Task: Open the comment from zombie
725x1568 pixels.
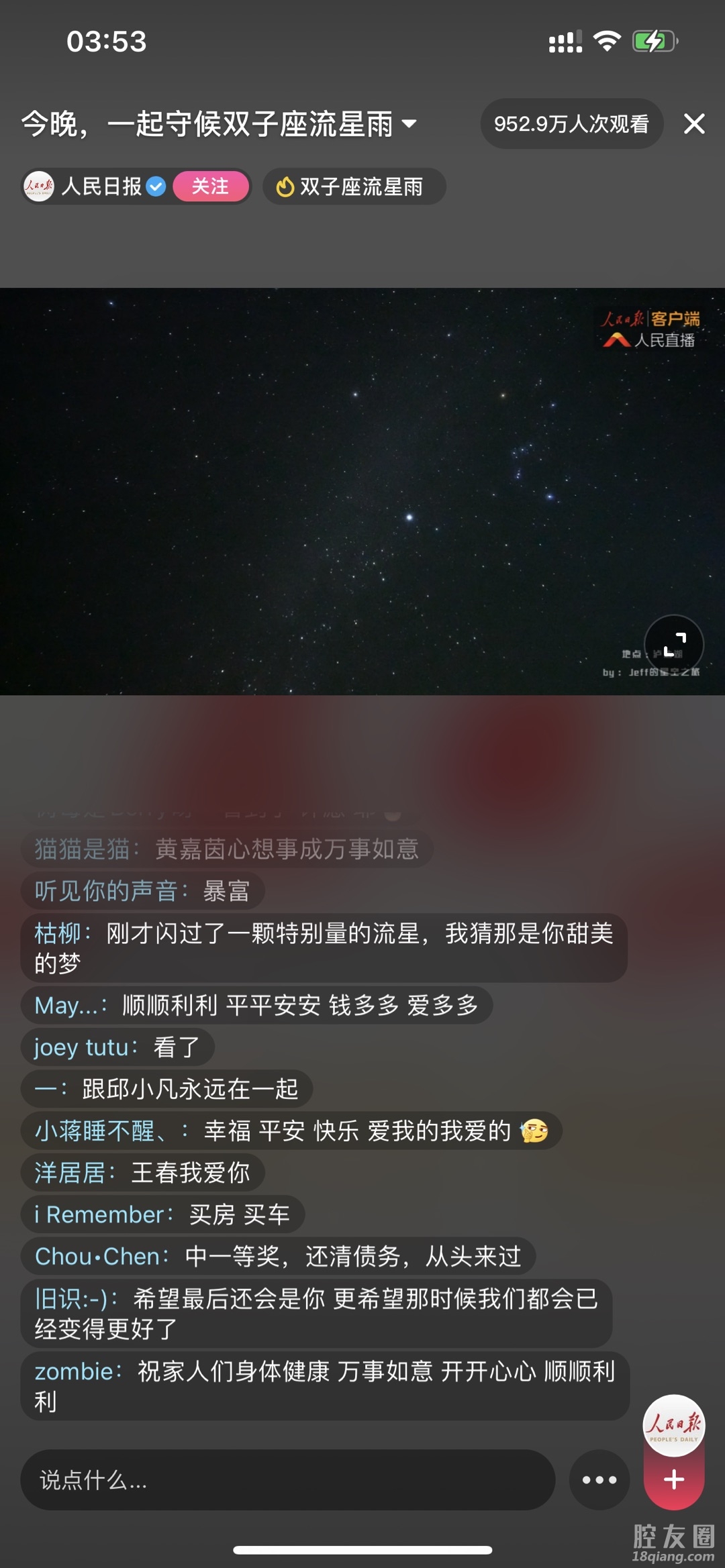Action: point(324,1386)
